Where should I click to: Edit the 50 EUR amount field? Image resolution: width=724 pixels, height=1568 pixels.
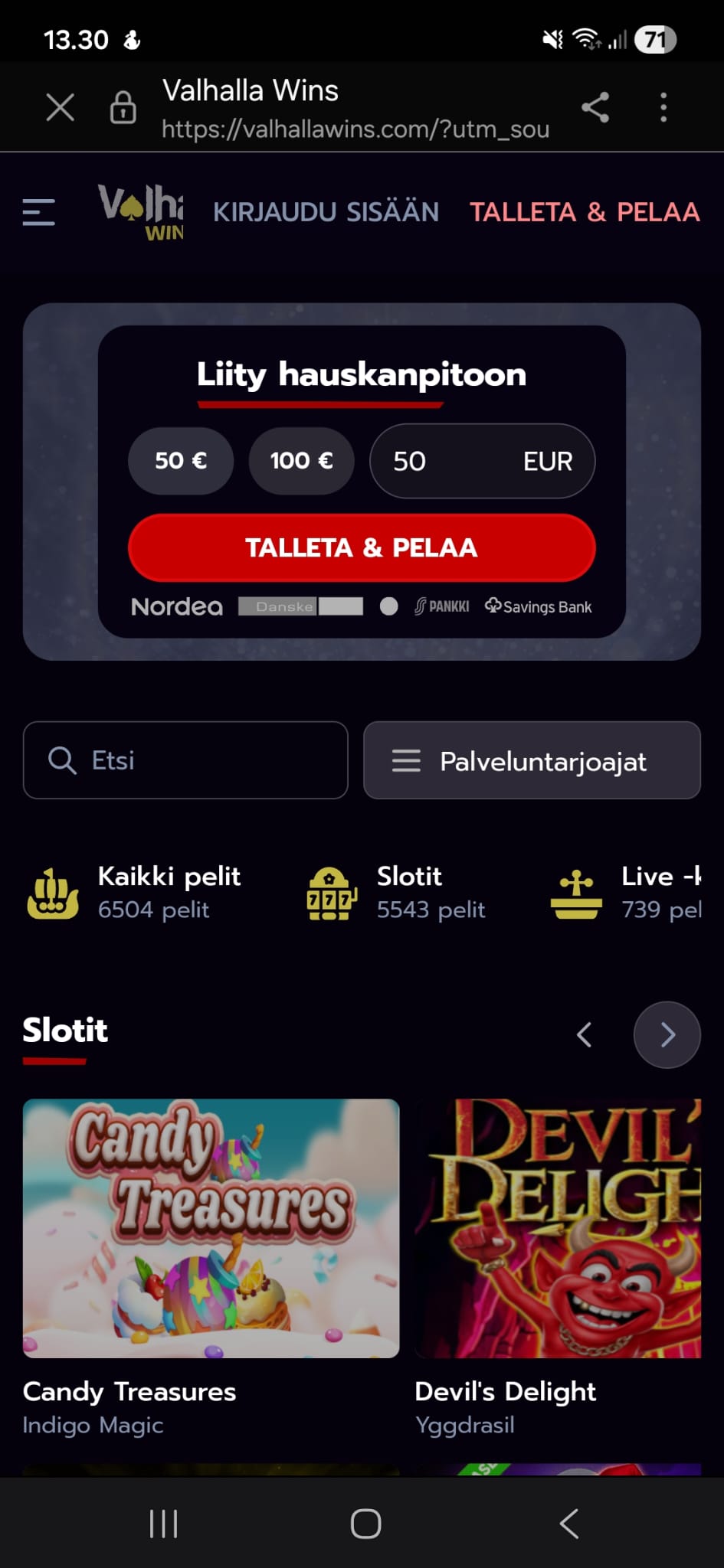tap(482, 461)
